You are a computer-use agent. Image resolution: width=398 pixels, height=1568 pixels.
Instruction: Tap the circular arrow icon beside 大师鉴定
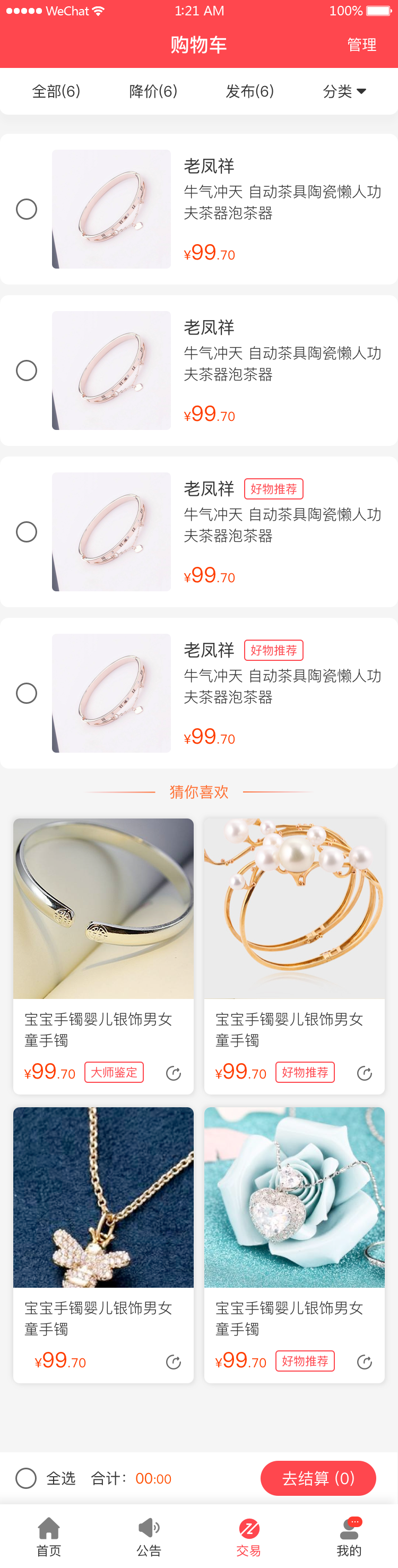(x=174, y=1073)
